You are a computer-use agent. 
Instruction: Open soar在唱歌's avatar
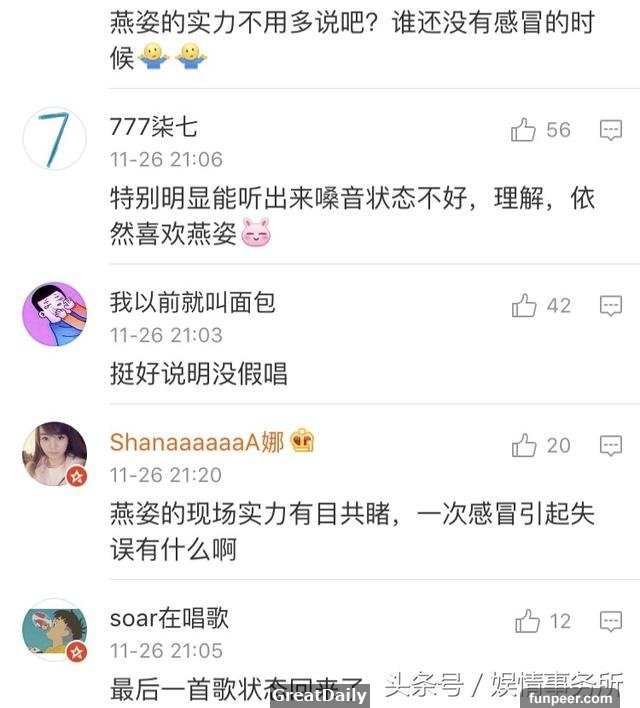pyautogui.click(x=54, y=630)
